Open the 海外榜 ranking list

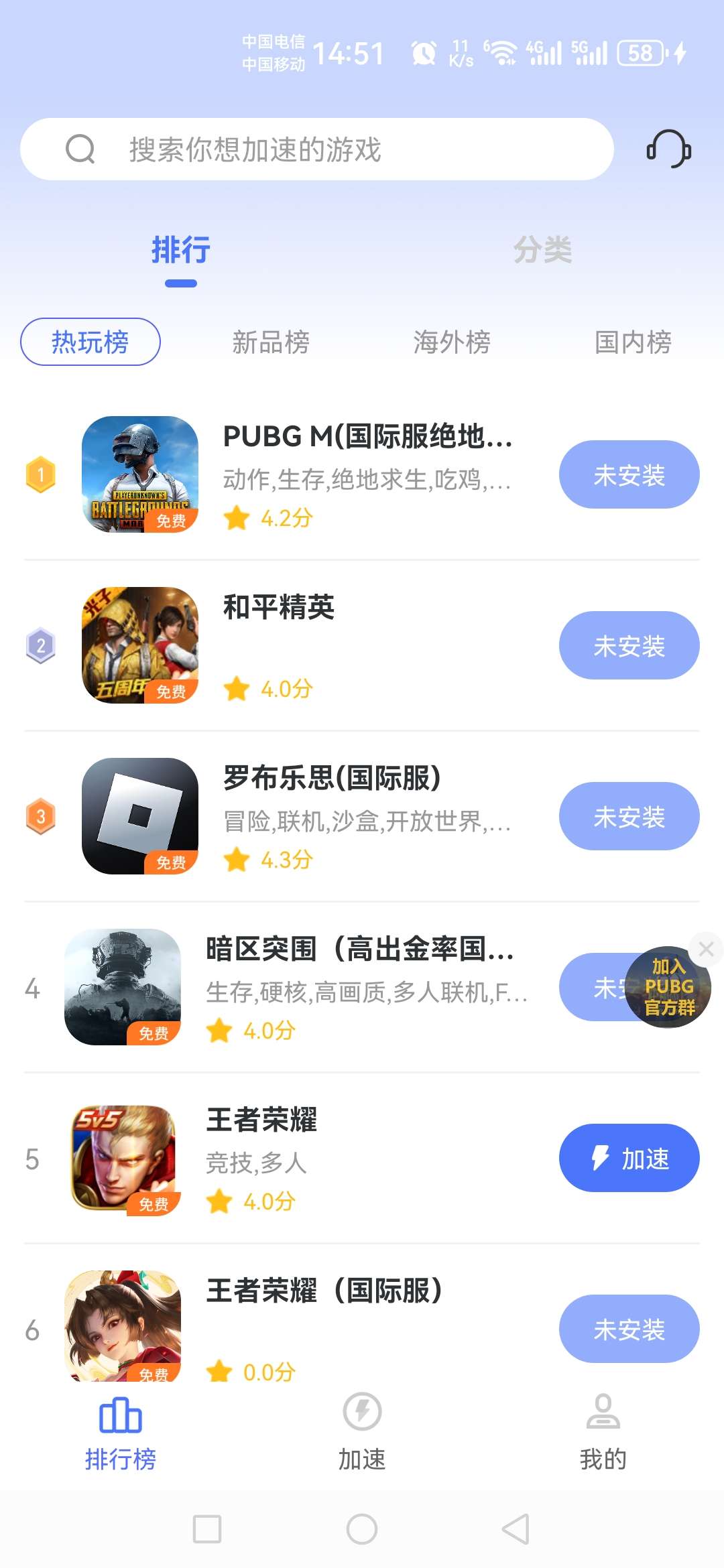click(x=452, y=342)
